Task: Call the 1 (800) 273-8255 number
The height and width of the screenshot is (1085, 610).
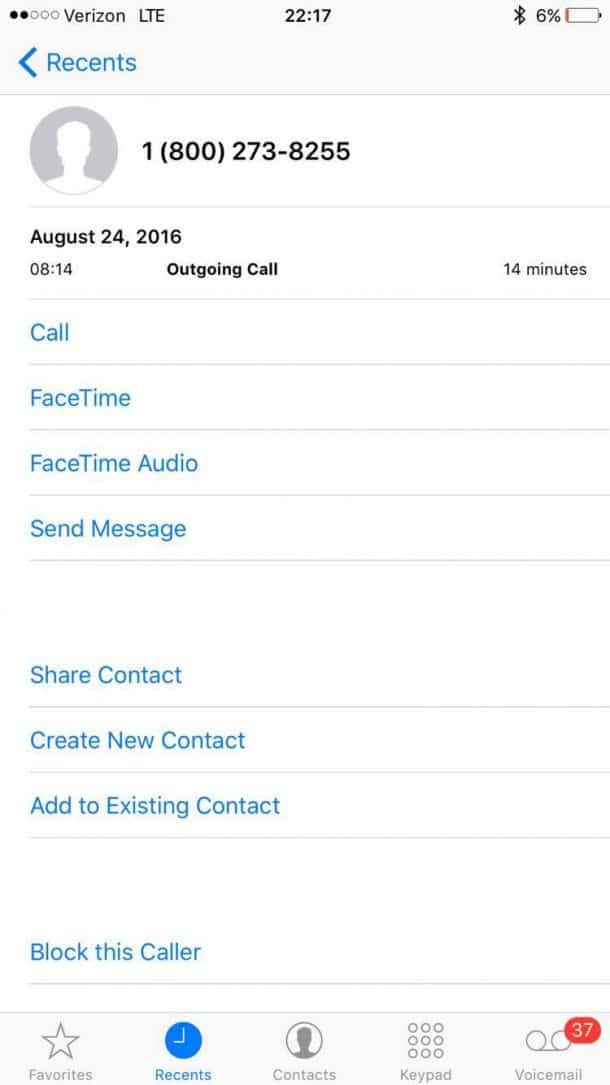Action: (x=50, y=332)
